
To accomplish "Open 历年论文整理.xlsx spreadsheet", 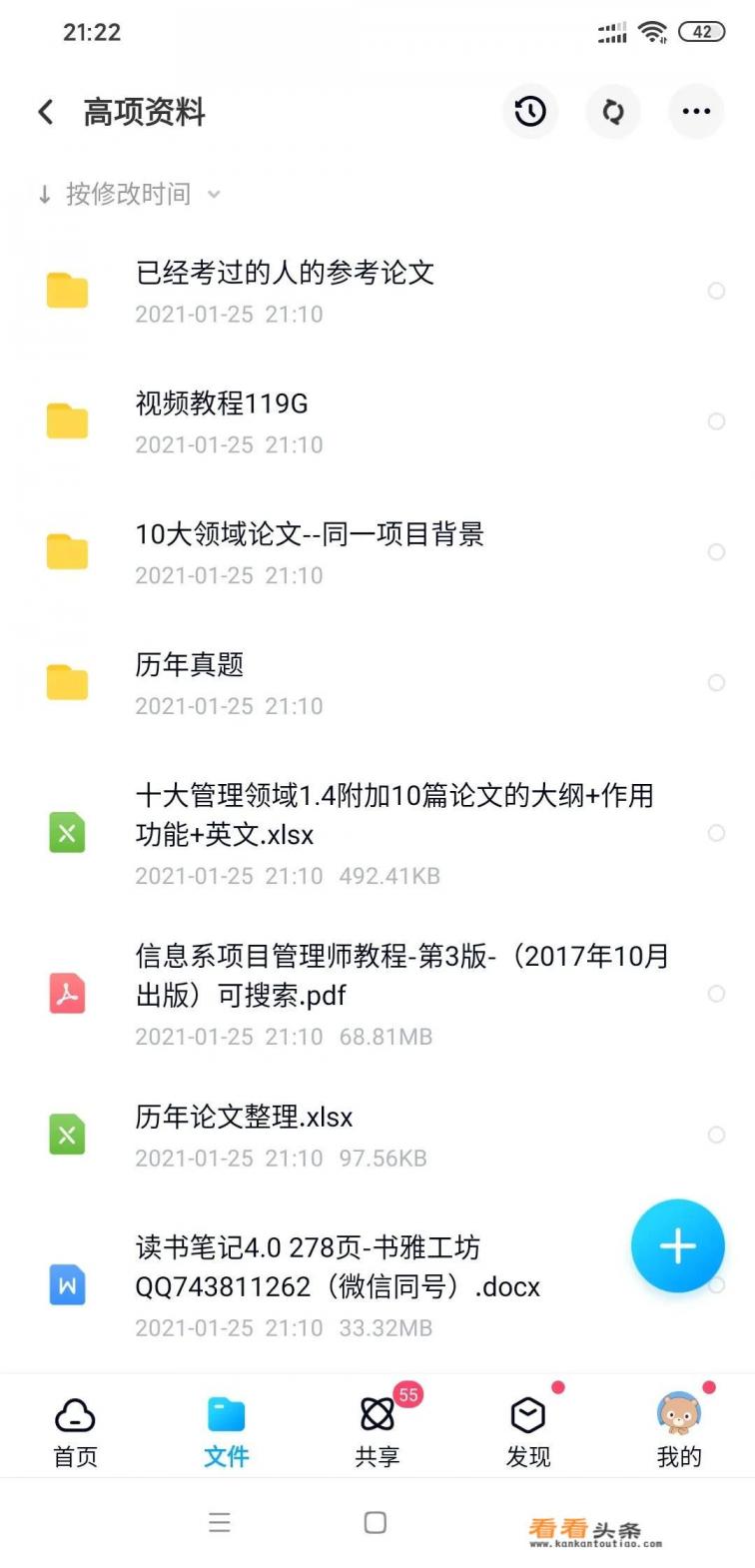I will pos(245,1117).
